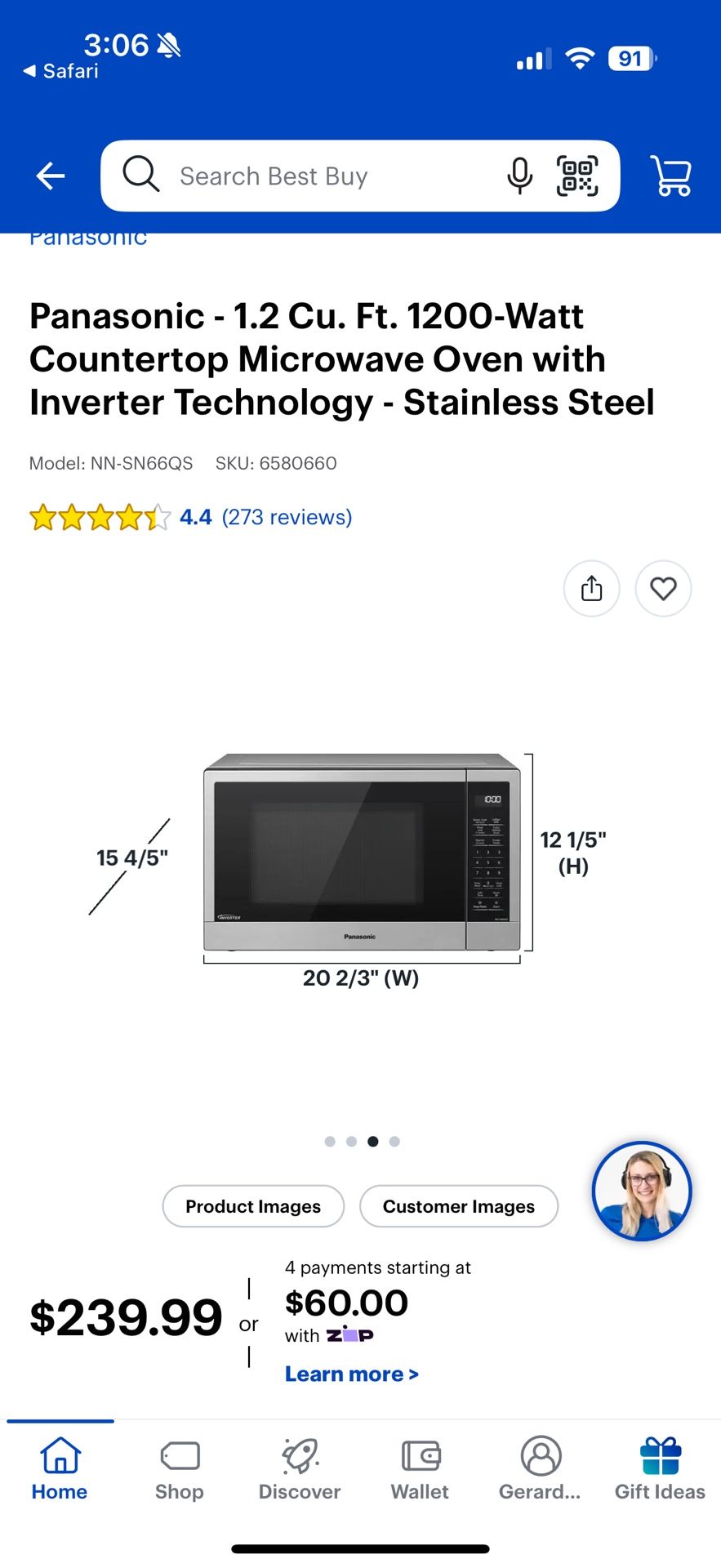Share this microwave product
Screen dimensions: 721x1568
pyautogui.click(x=592, y=588)
